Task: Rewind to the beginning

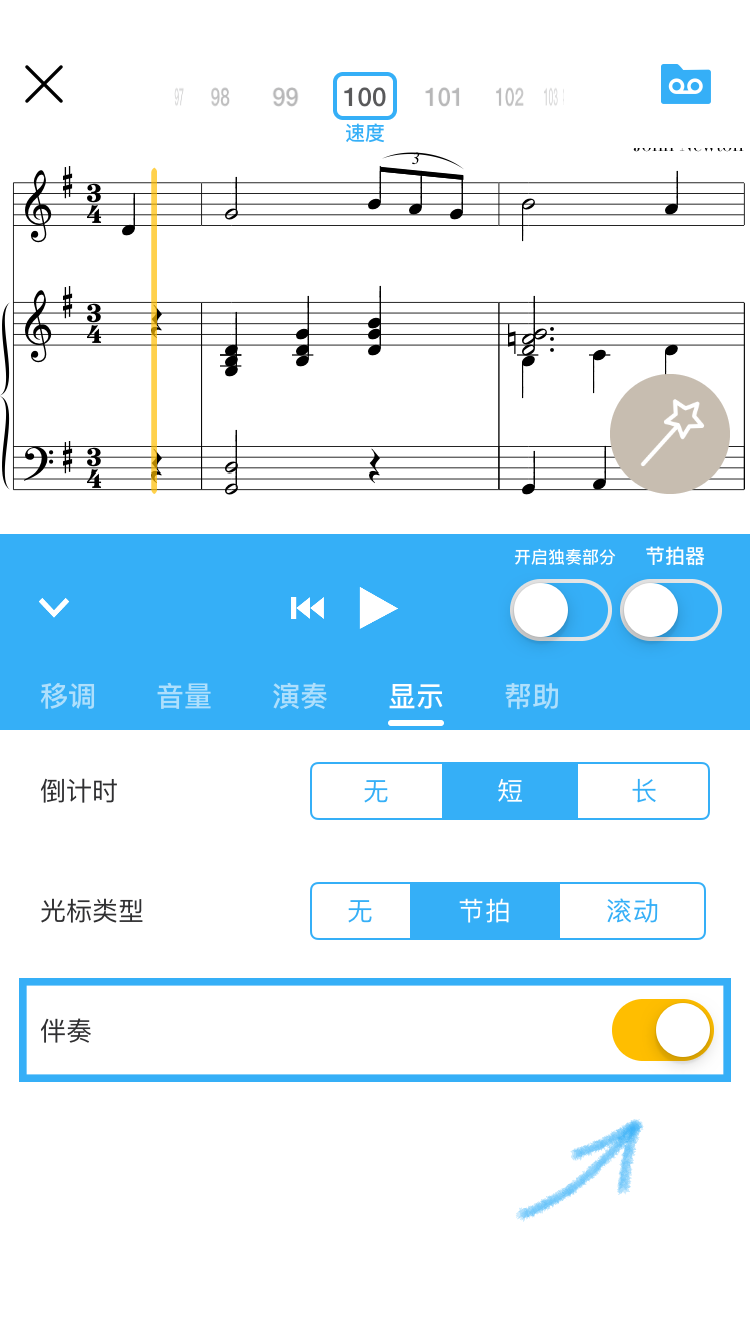Action: (x=307, y=608)
